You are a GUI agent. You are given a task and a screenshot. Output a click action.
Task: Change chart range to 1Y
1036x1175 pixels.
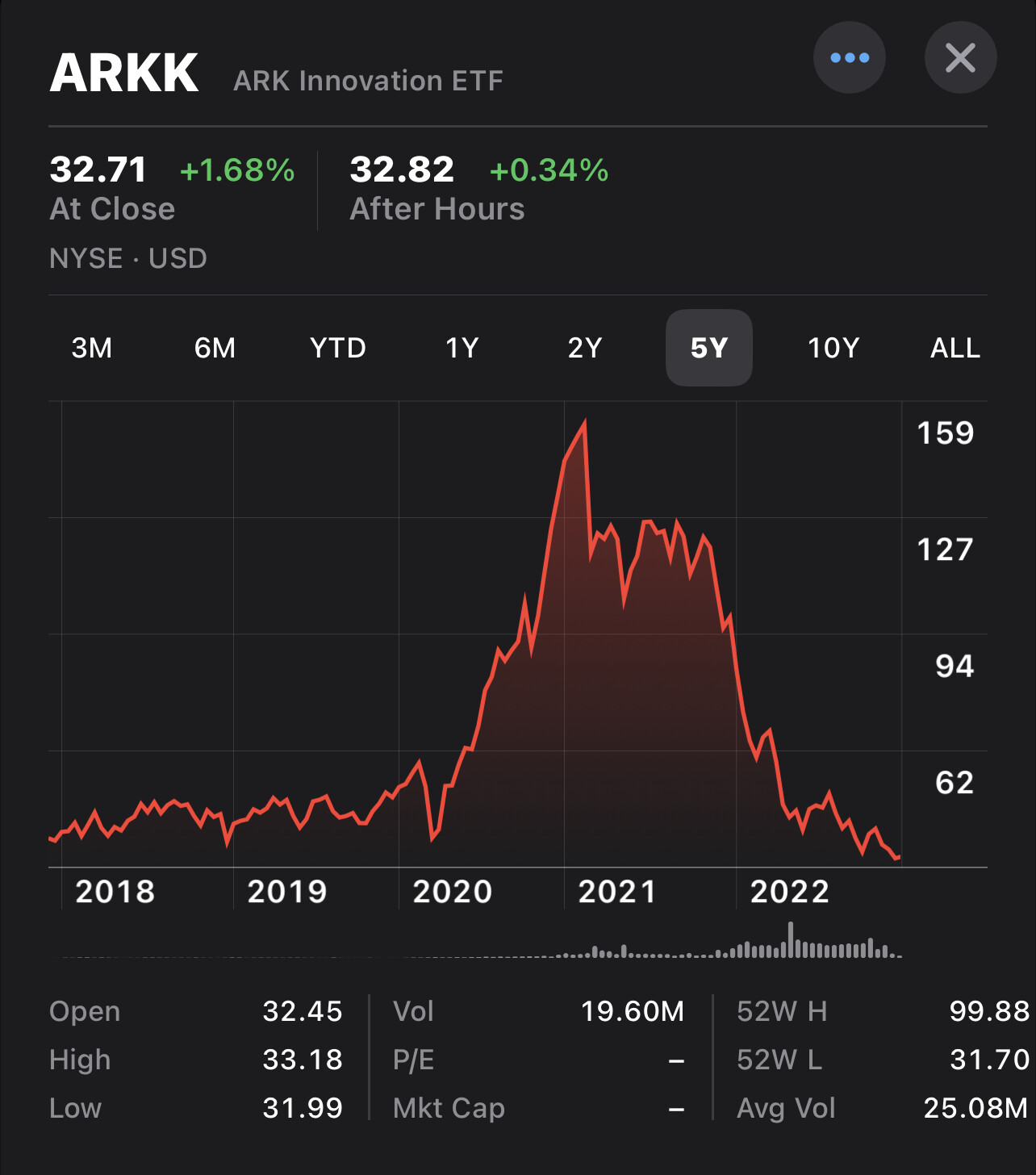click(462, 348)
